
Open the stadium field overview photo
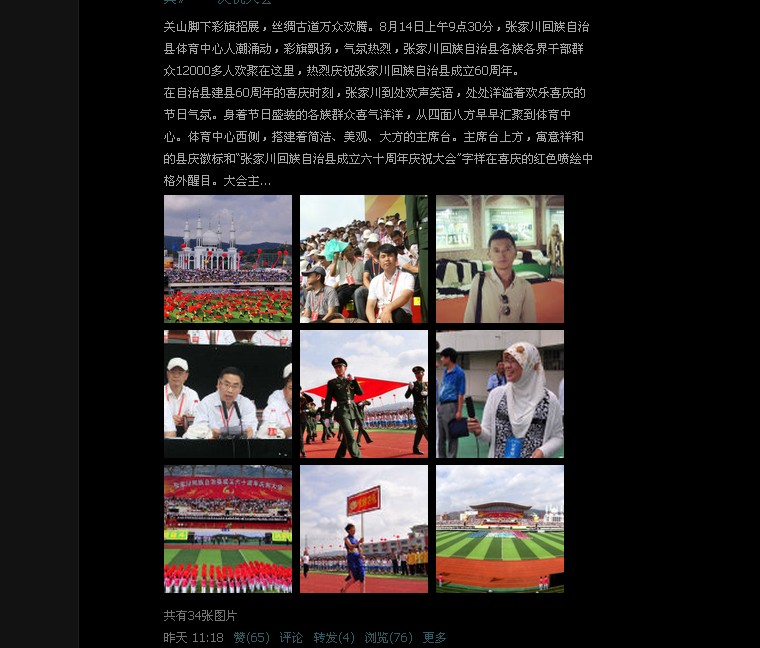(x=500, y=529)
